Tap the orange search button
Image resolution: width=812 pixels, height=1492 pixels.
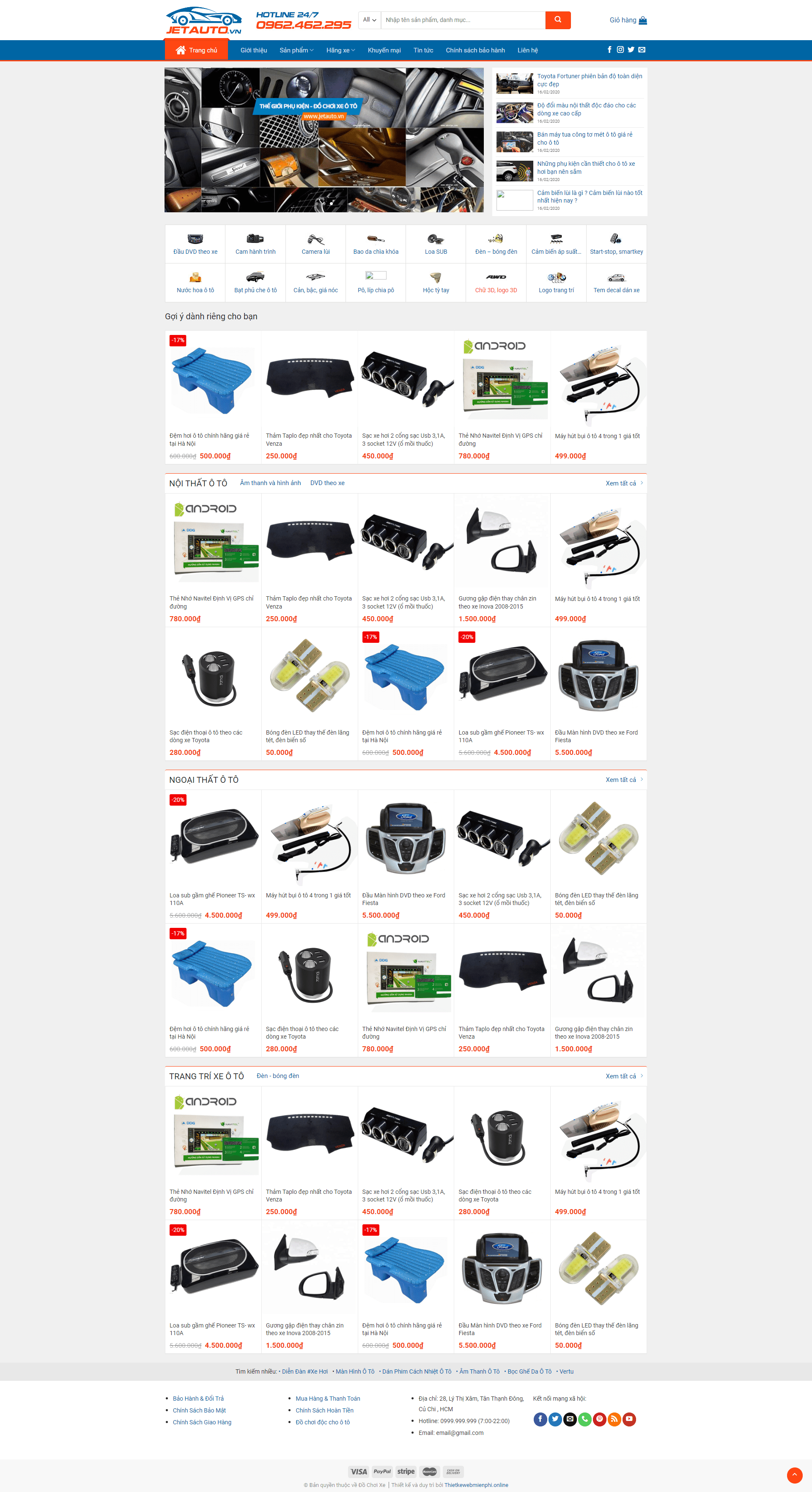557,20
